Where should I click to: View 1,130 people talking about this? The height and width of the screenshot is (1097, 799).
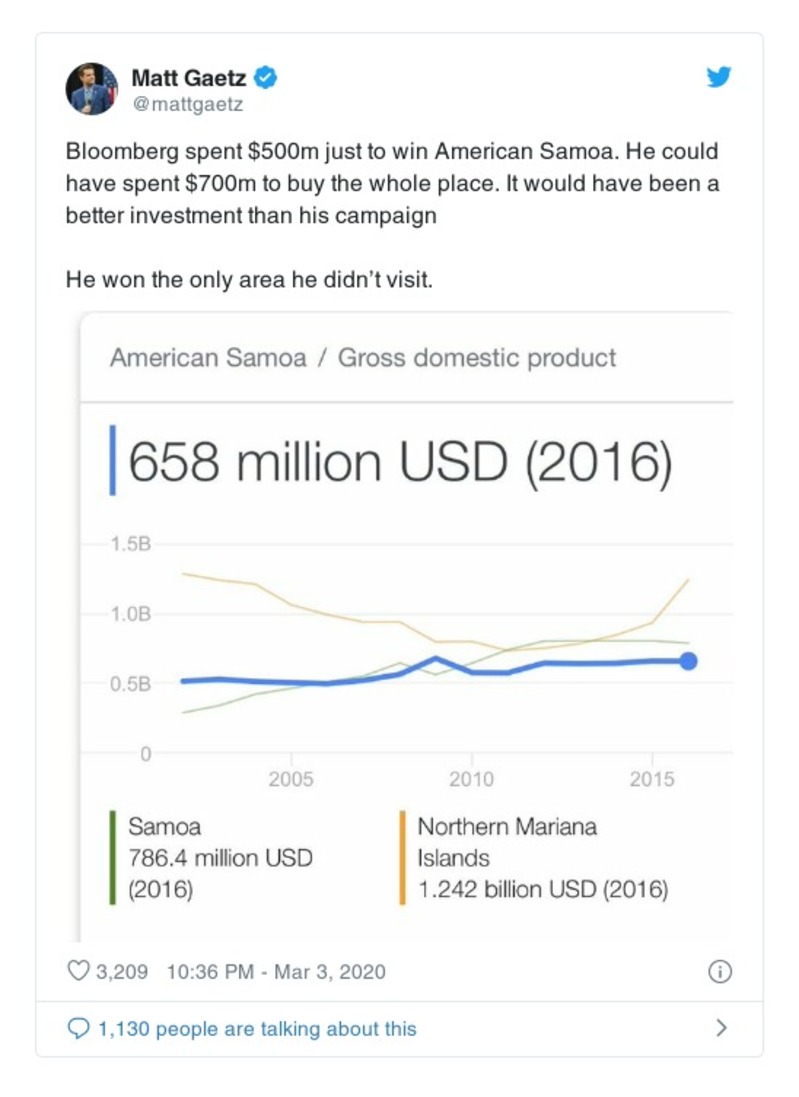256,1028
